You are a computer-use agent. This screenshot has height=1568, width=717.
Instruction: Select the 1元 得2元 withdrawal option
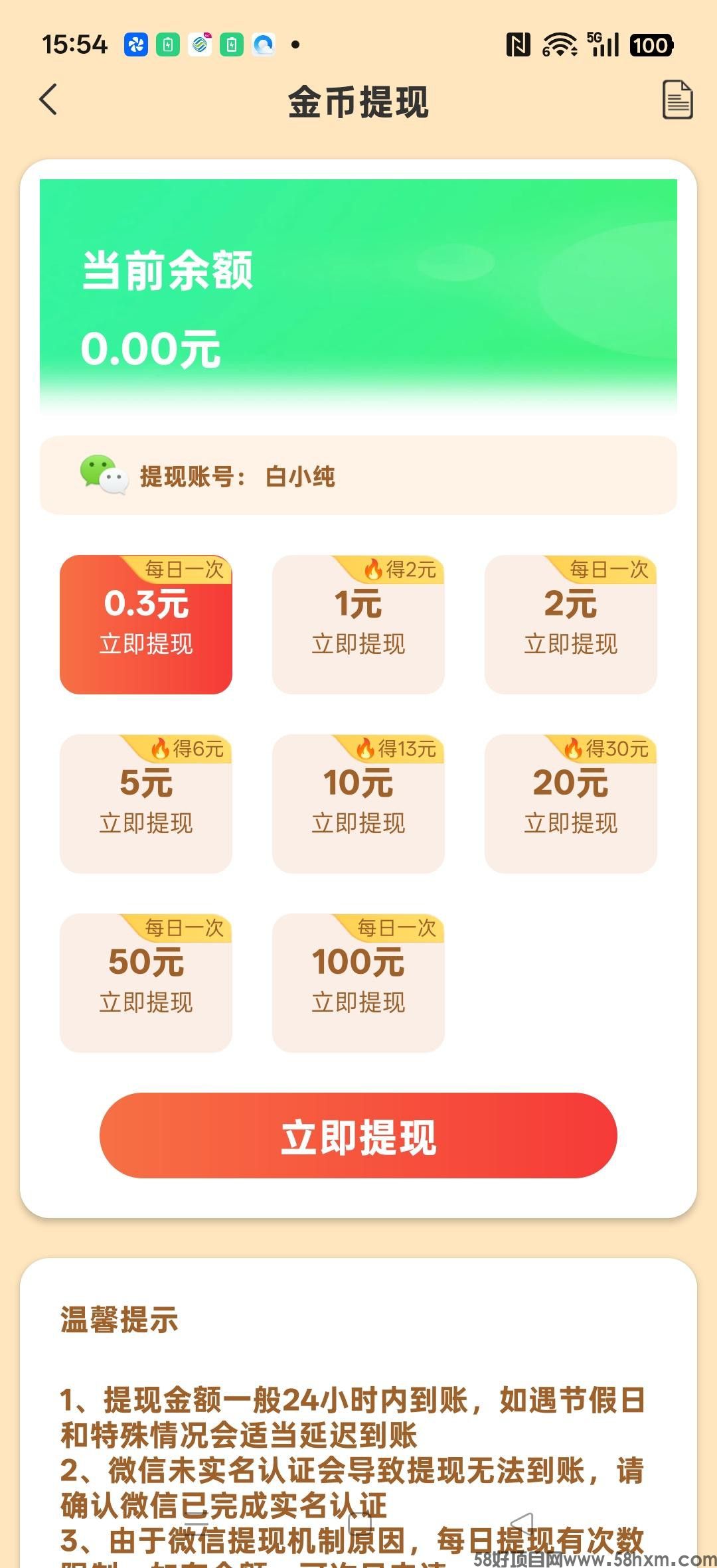pyautogui.click(x=358, y=624)
